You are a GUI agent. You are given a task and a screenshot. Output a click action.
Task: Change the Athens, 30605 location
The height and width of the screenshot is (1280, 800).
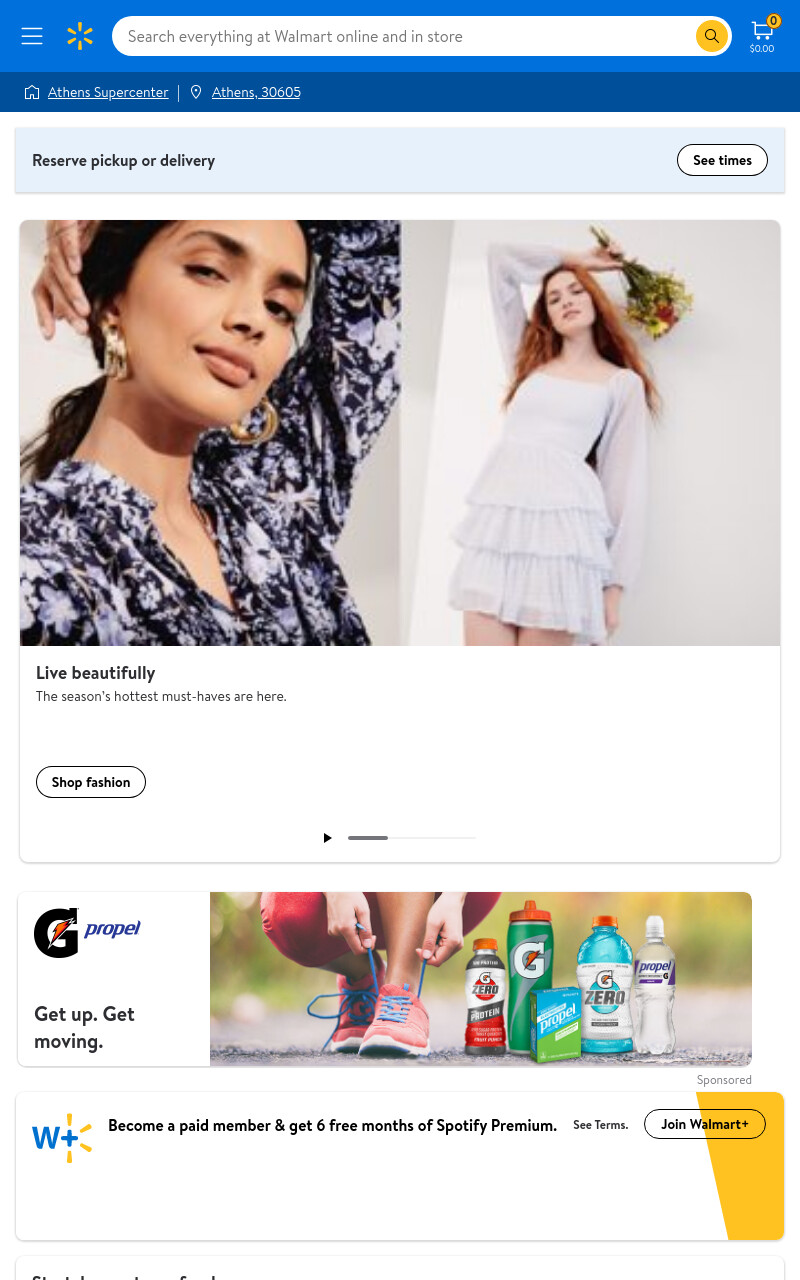[x=256, y=92]
